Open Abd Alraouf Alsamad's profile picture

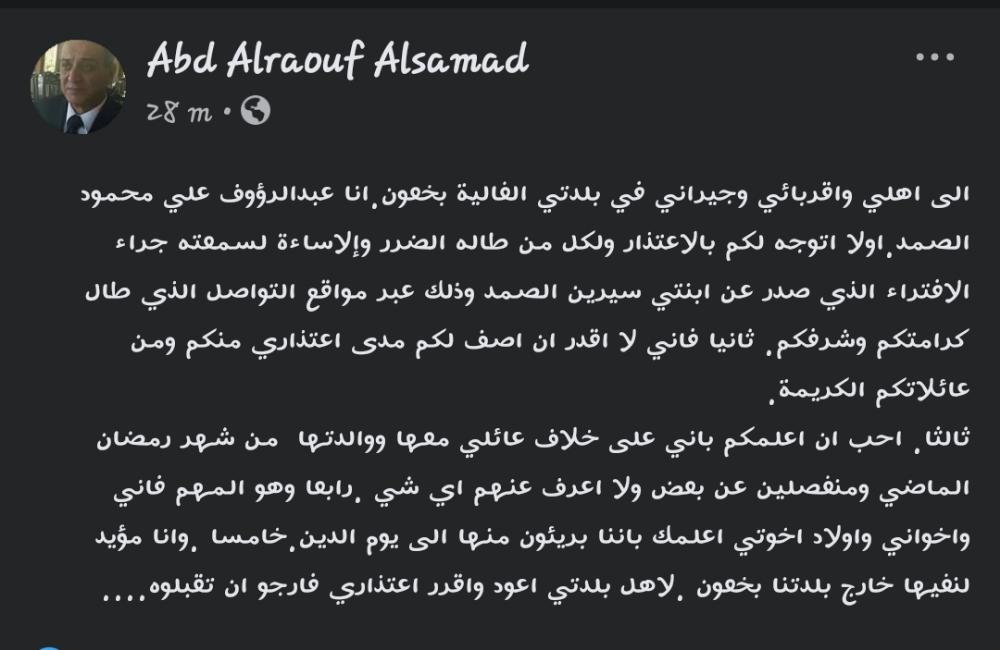(78, 89)
